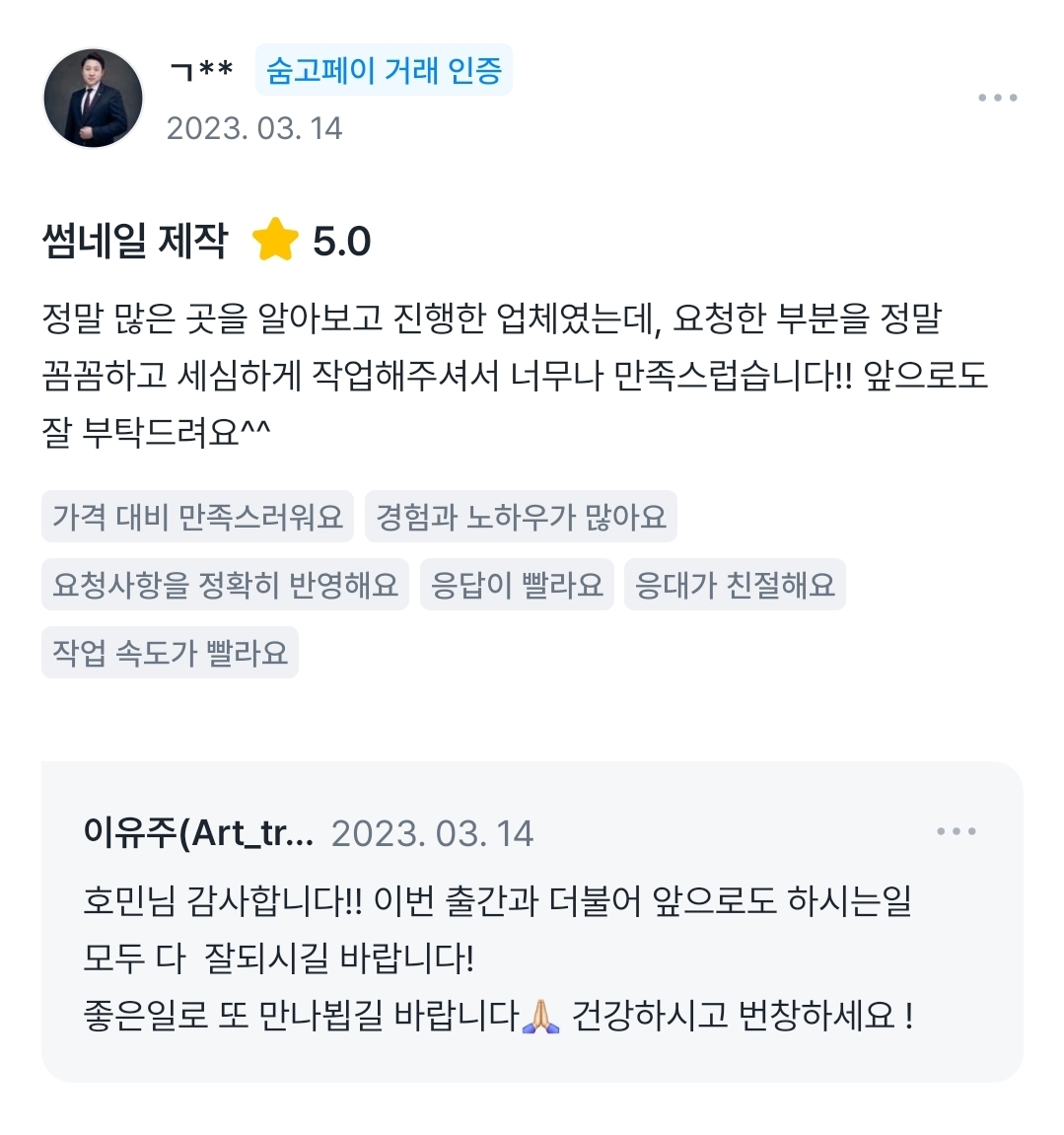Open the options menu on 이유주's reply
Image resolution: width=1064 pixels, height=1135 pixels.
[956, 832]
